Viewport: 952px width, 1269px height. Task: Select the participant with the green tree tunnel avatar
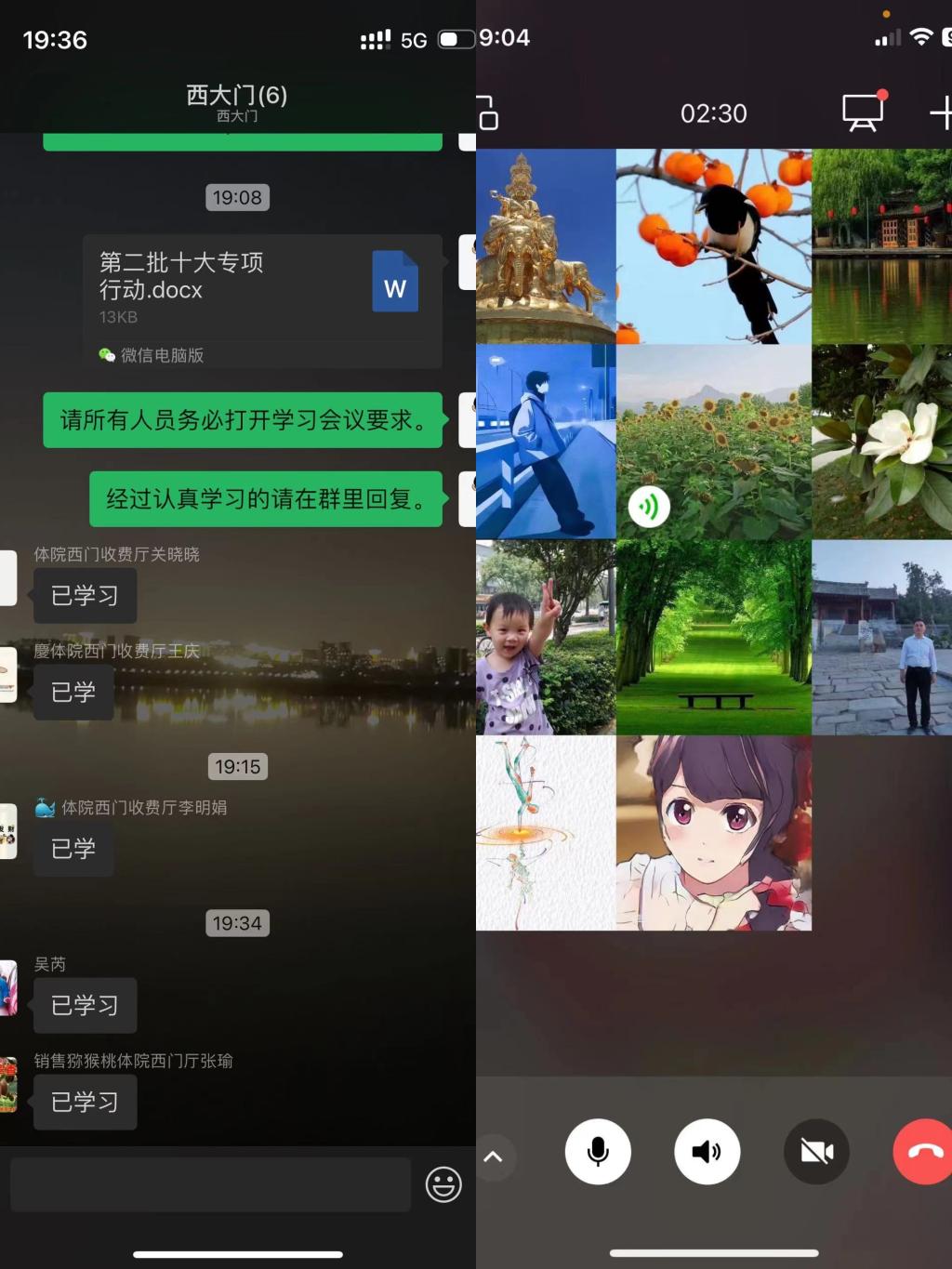tap(713, 638)
